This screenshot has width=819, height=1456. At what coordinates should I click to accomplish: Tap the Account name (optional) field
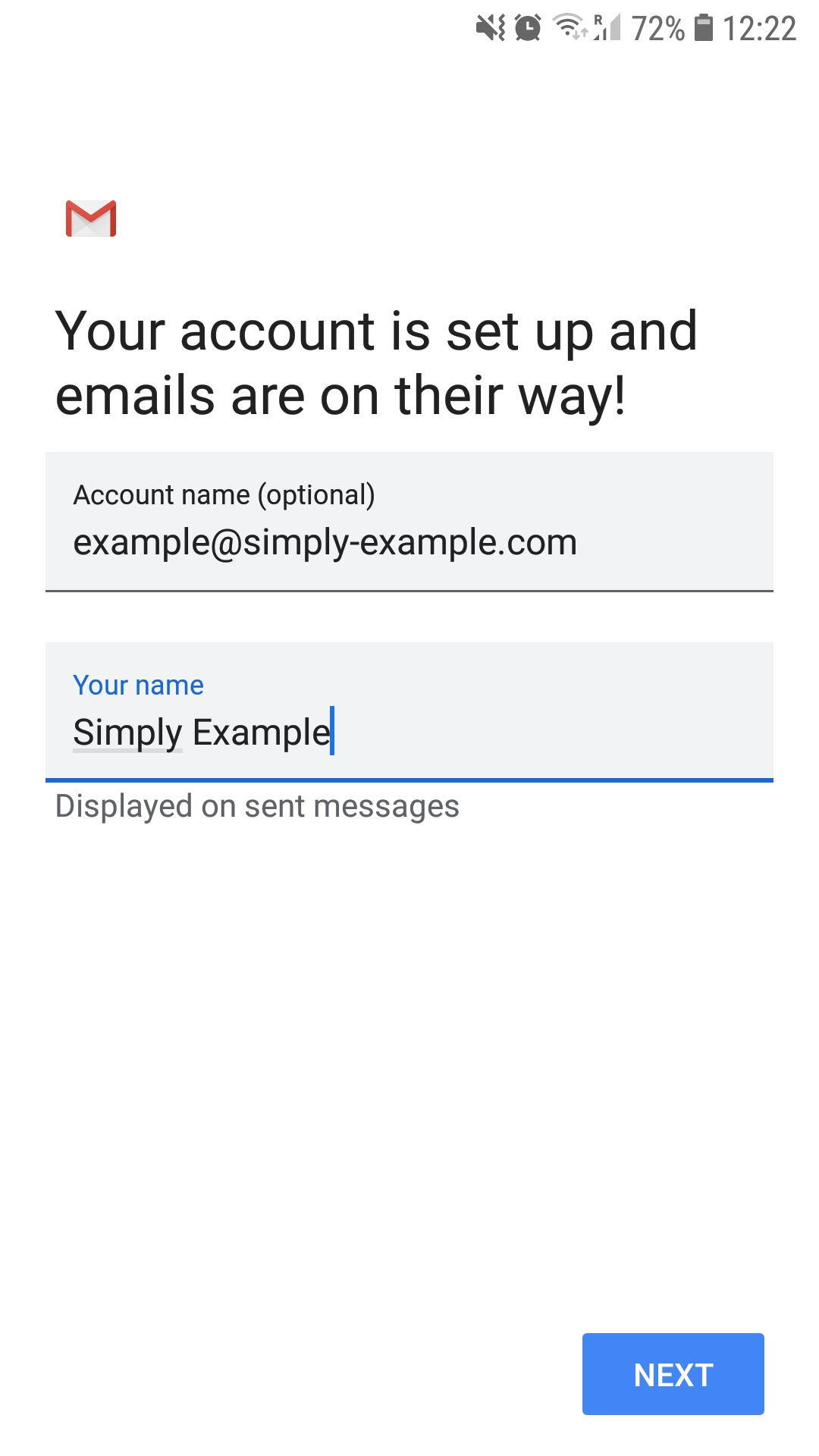point(409,523)
